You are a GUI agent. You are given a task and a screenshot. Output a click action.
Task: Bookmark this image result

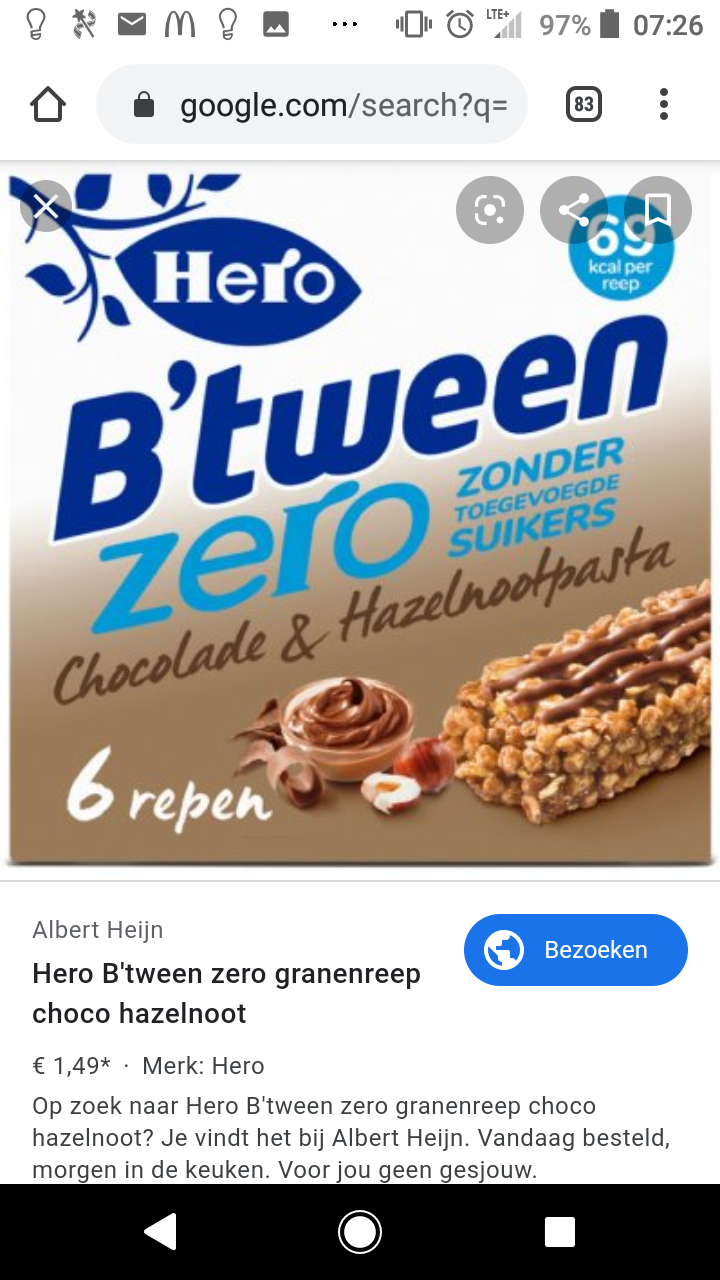tap(658, 210)
